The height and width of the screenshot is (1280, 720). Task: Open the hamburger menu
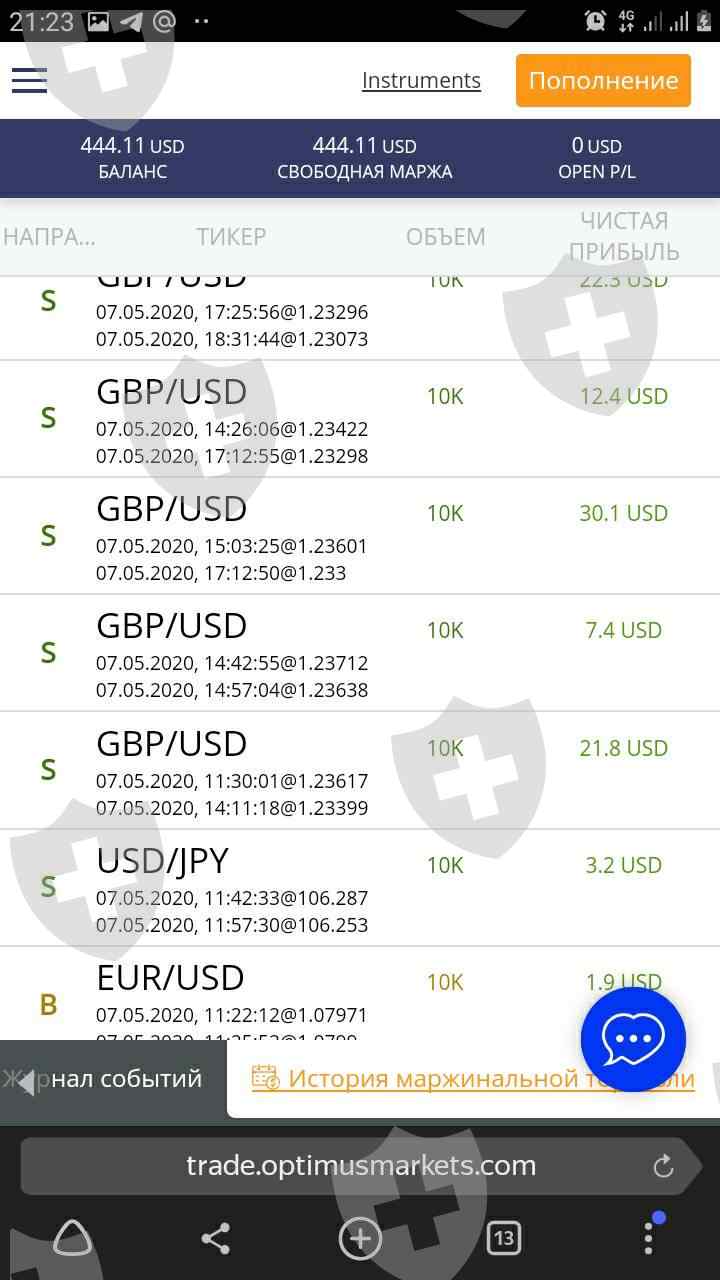point(30,80)
